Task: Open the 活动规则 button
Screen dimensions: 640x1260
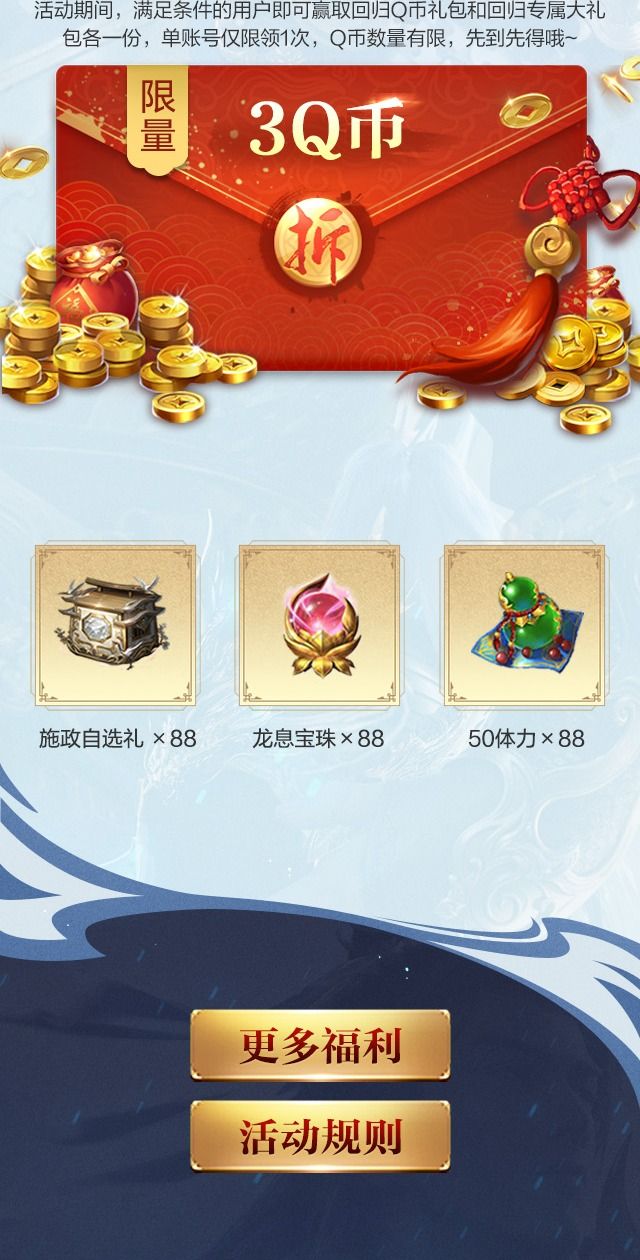Action: 320,1136
